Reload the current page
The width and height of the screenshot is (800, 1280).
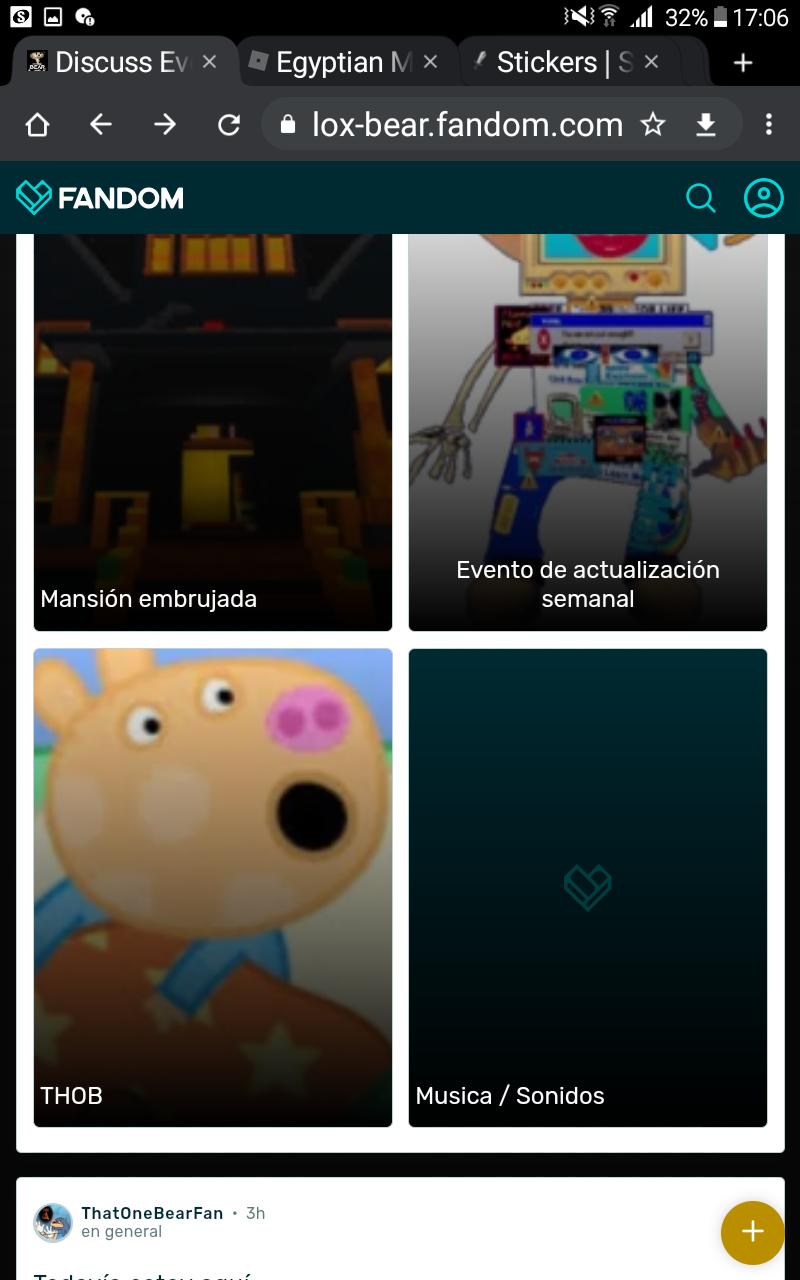[229, 124]
